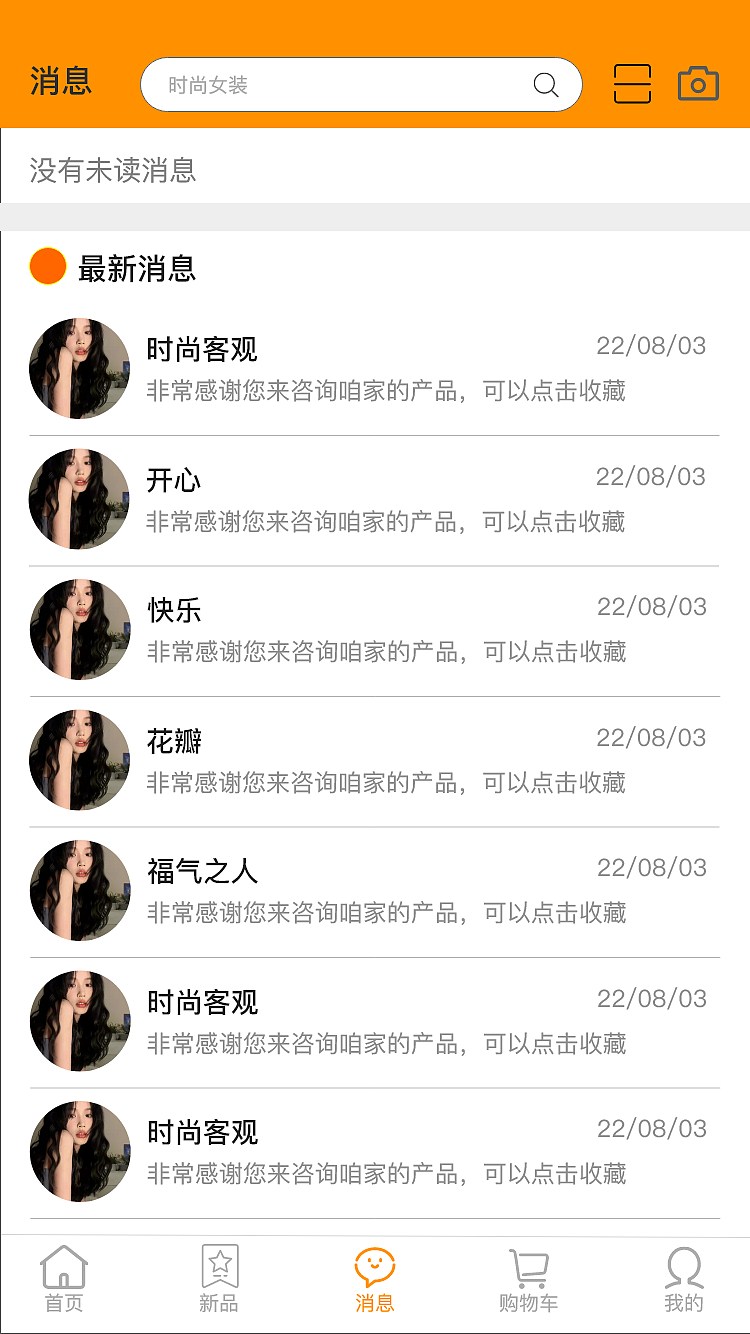The height and width of the screenshot is (1334, 750).
Task: Open the 新品 star icon
Action: click(x=219, y=1267)
